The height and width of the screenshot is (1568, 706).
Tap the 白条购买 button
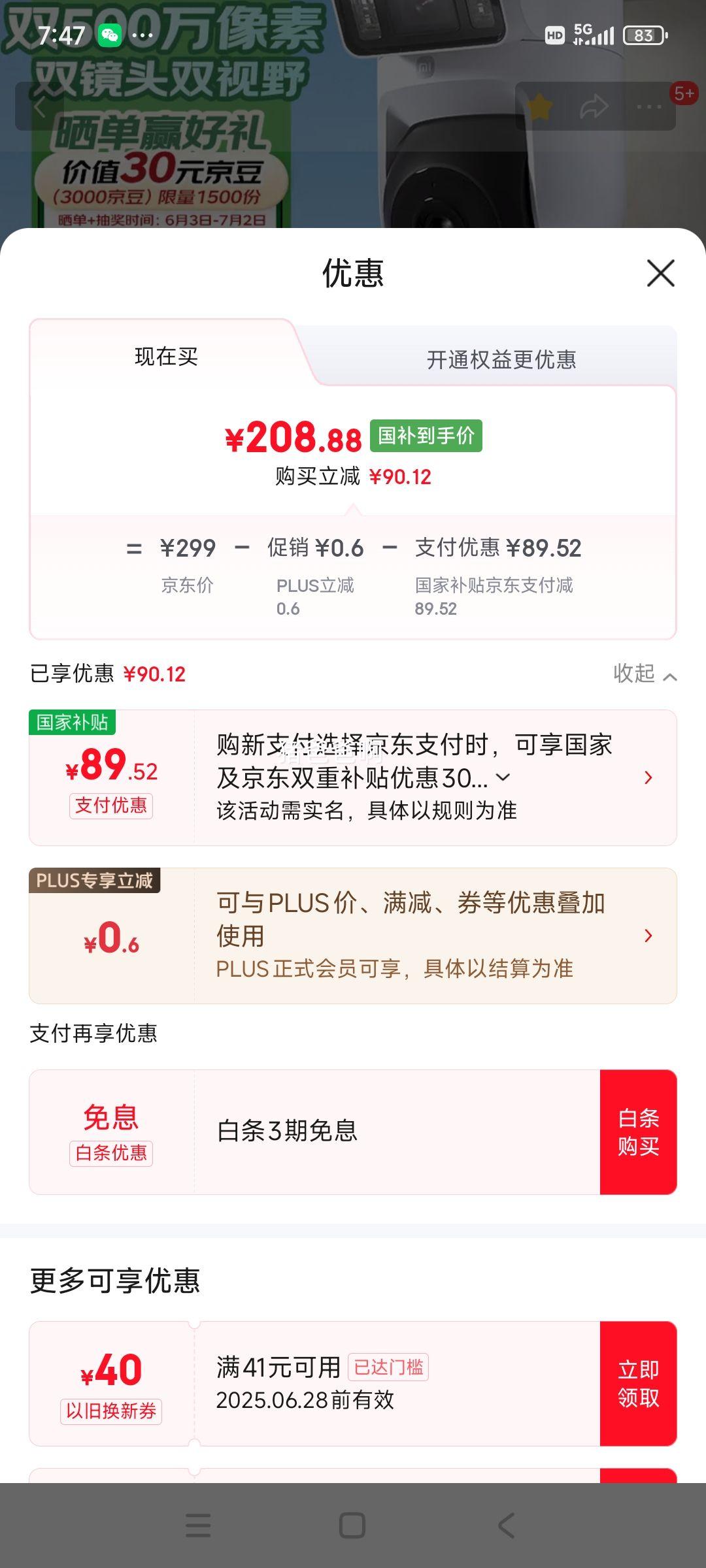(638, 1132)
